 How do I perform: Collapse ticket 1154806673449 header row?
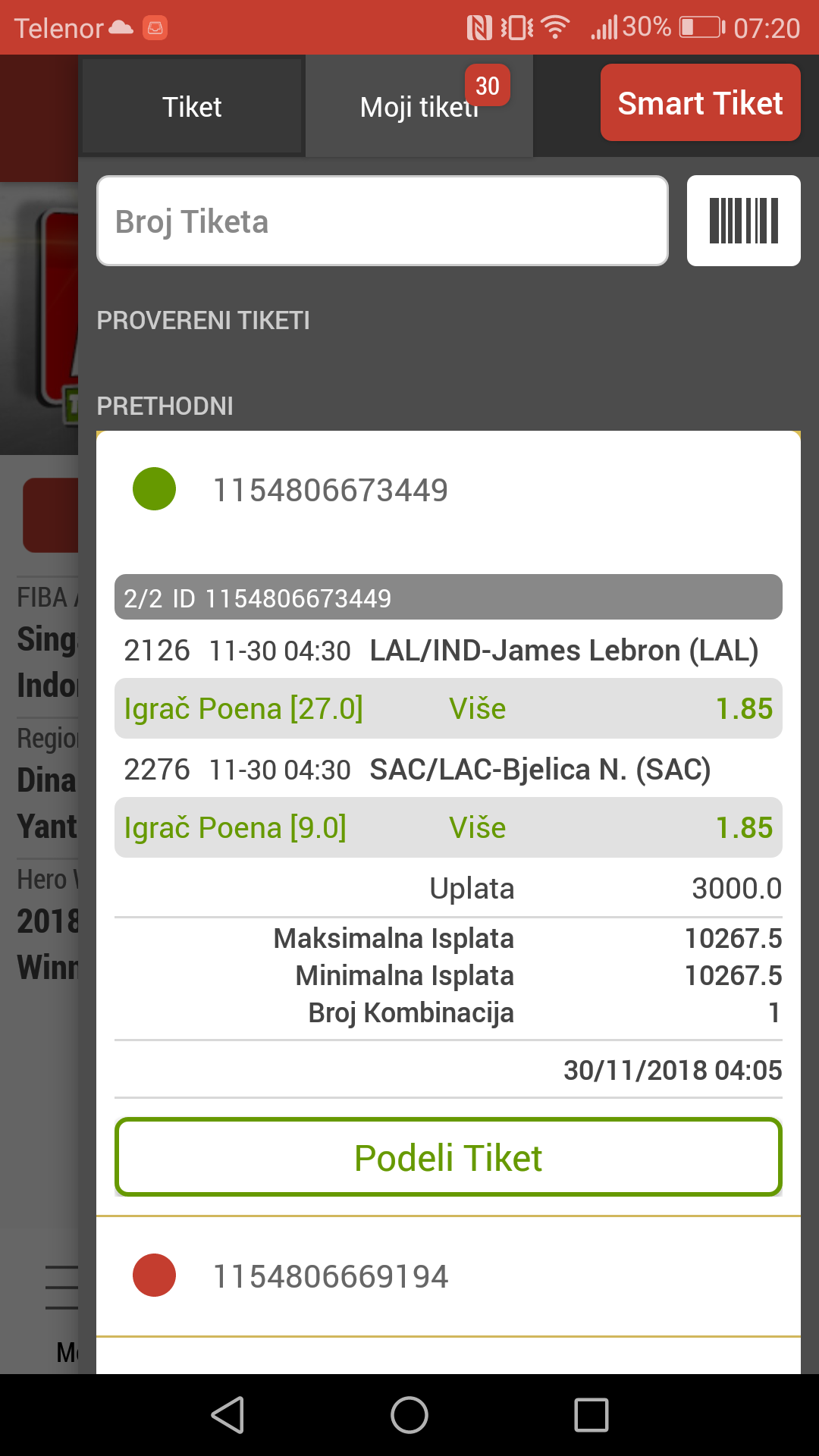[x=448, y=490]
